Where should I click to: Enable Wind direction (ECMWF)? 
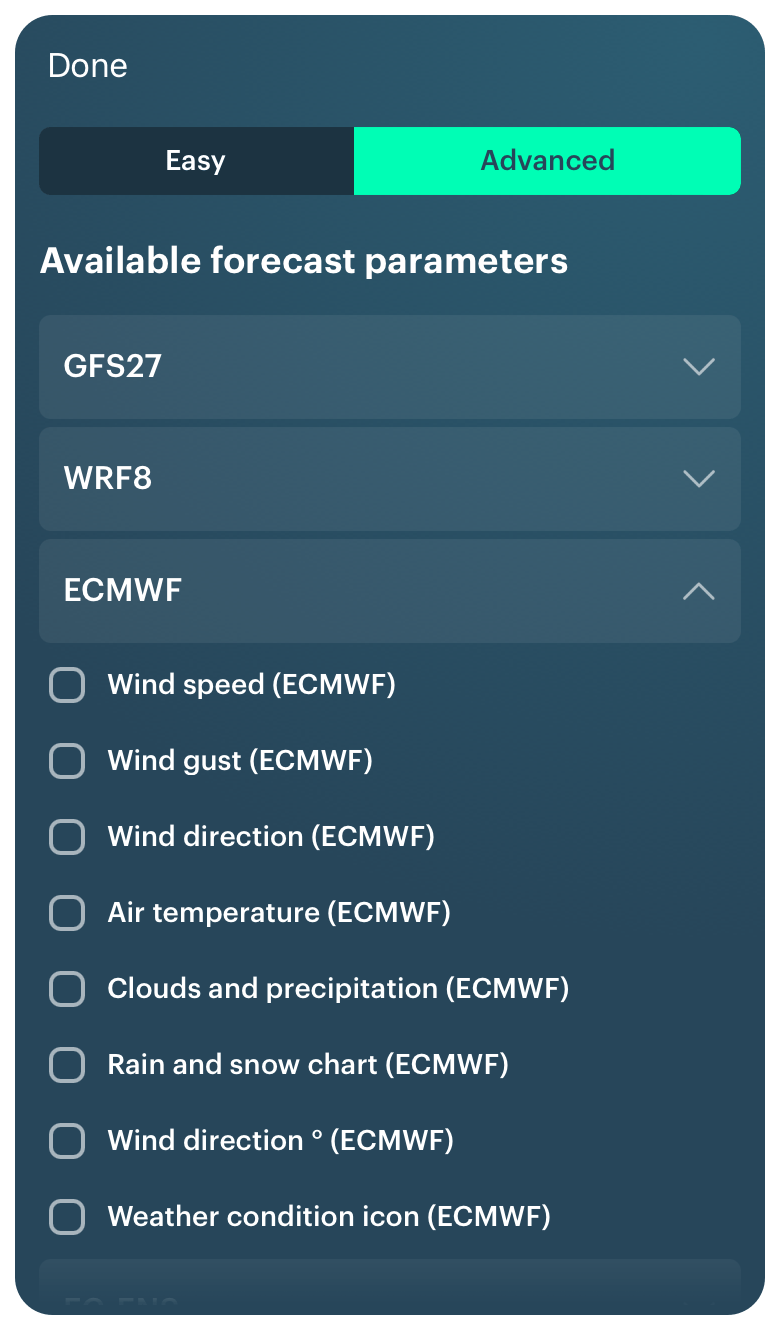click(x=66, y=837)
